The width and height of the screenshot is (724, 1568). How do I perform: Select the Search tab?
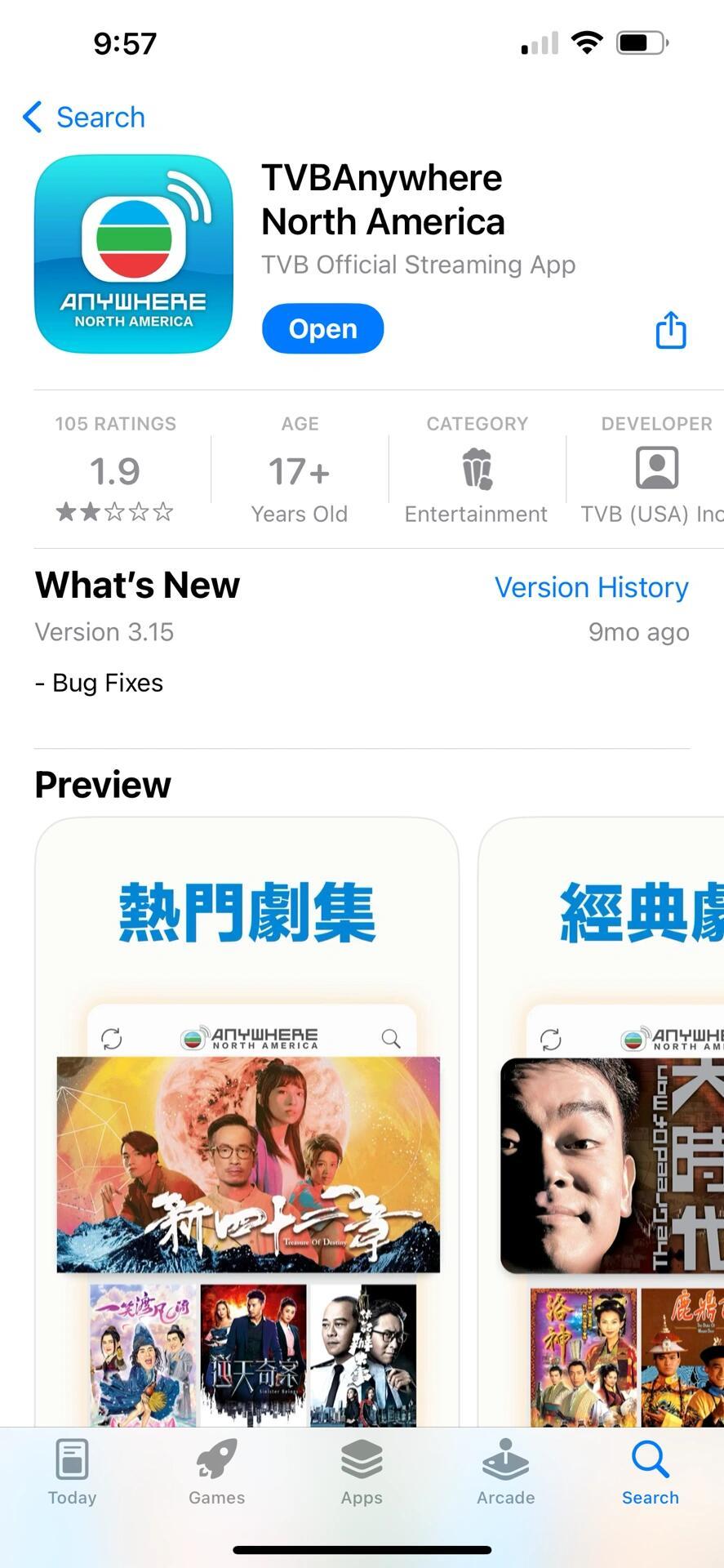[651, 1472]
